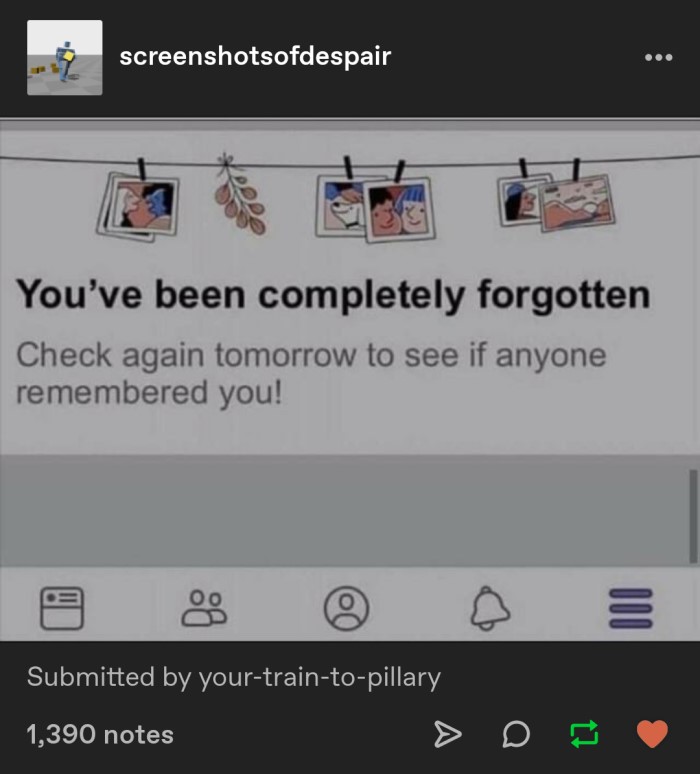This screenshot has width=700, height=774.
Task: Visit the your-train-to-pillary submitter link
Action: click(319, 677)
